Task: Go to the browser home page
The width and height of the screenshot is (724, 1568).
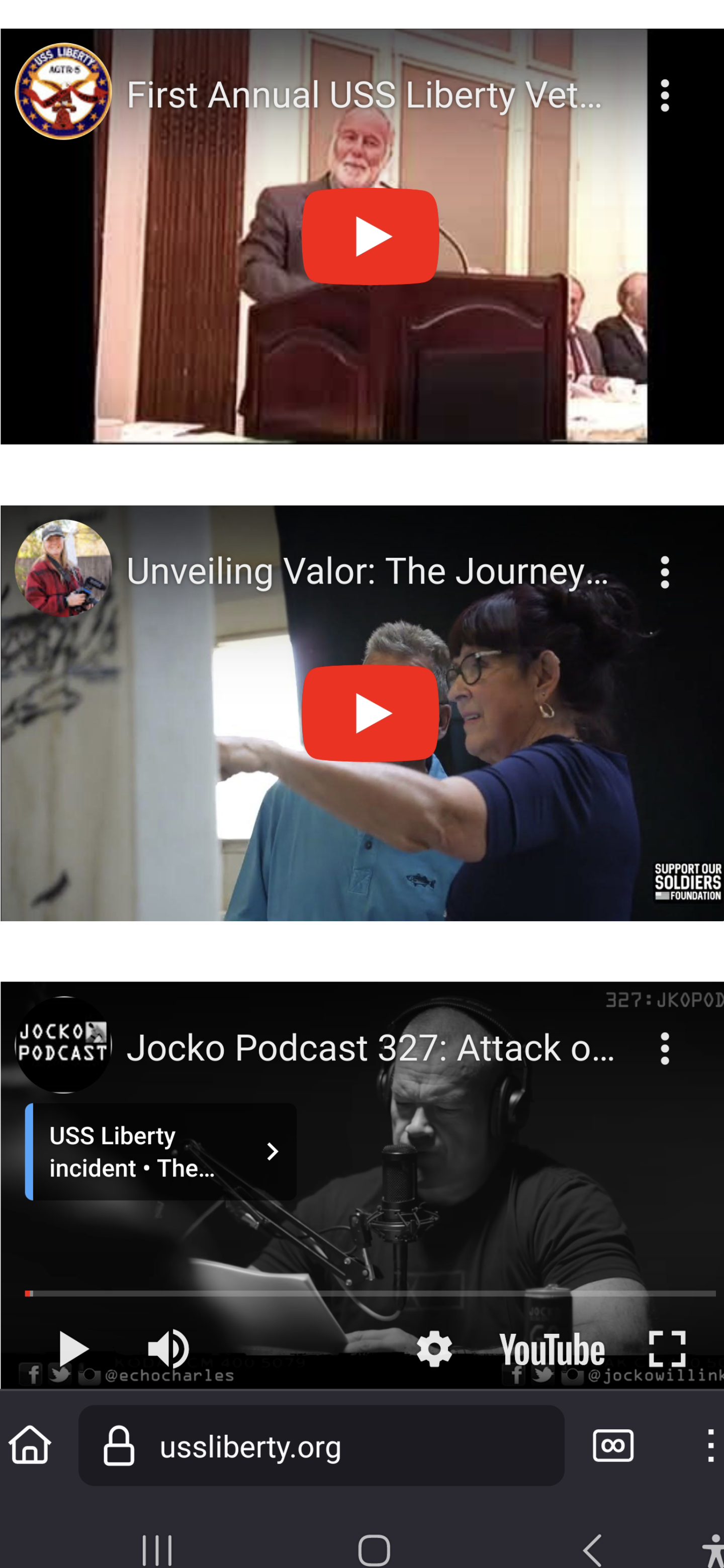Action: point(30,1444)
